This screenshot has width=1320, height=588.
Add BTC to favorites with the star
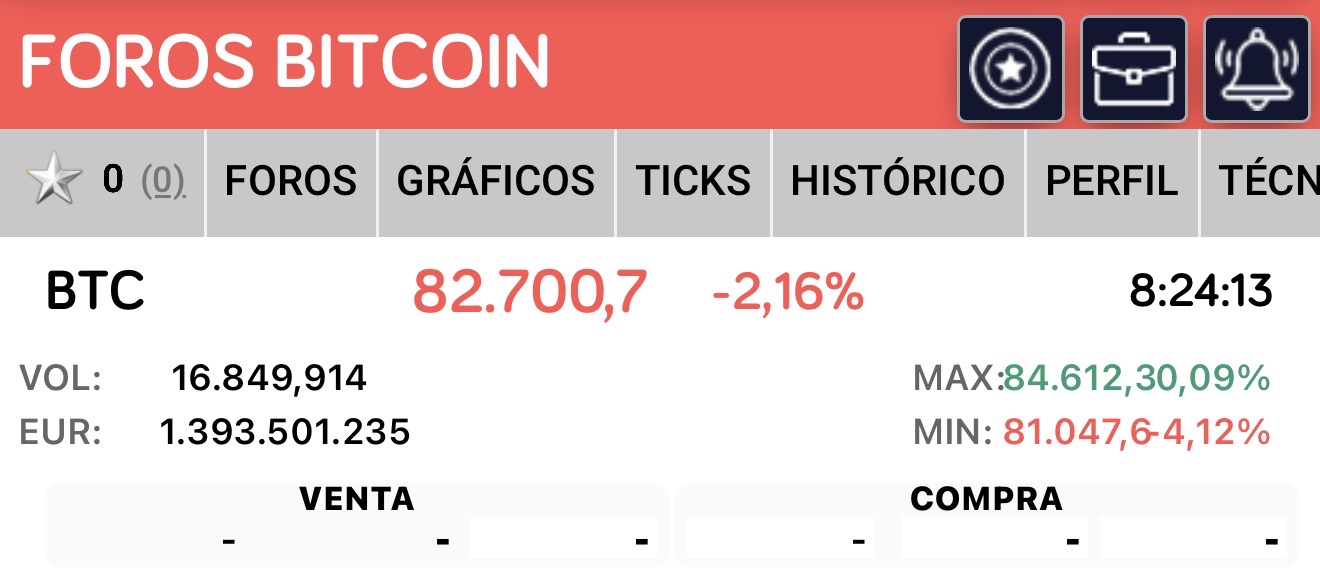(x=54, y=182)
